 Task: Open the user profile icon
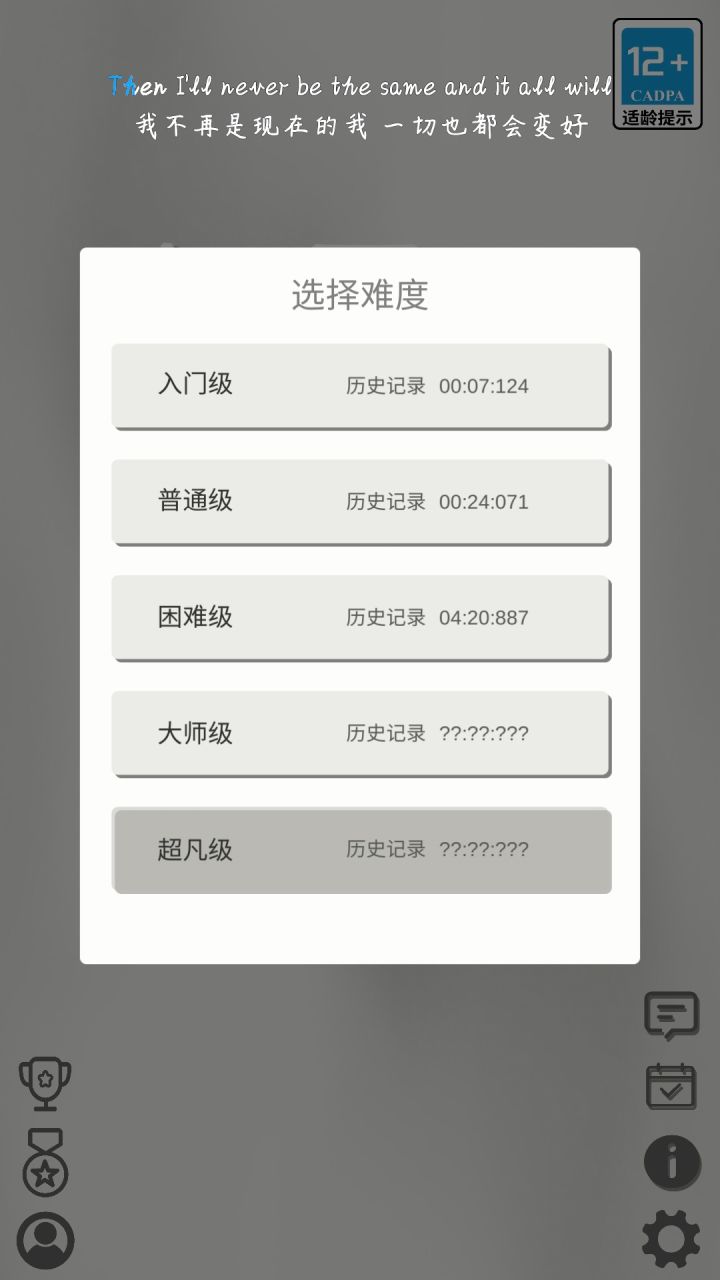click(x=44, y=1240)
